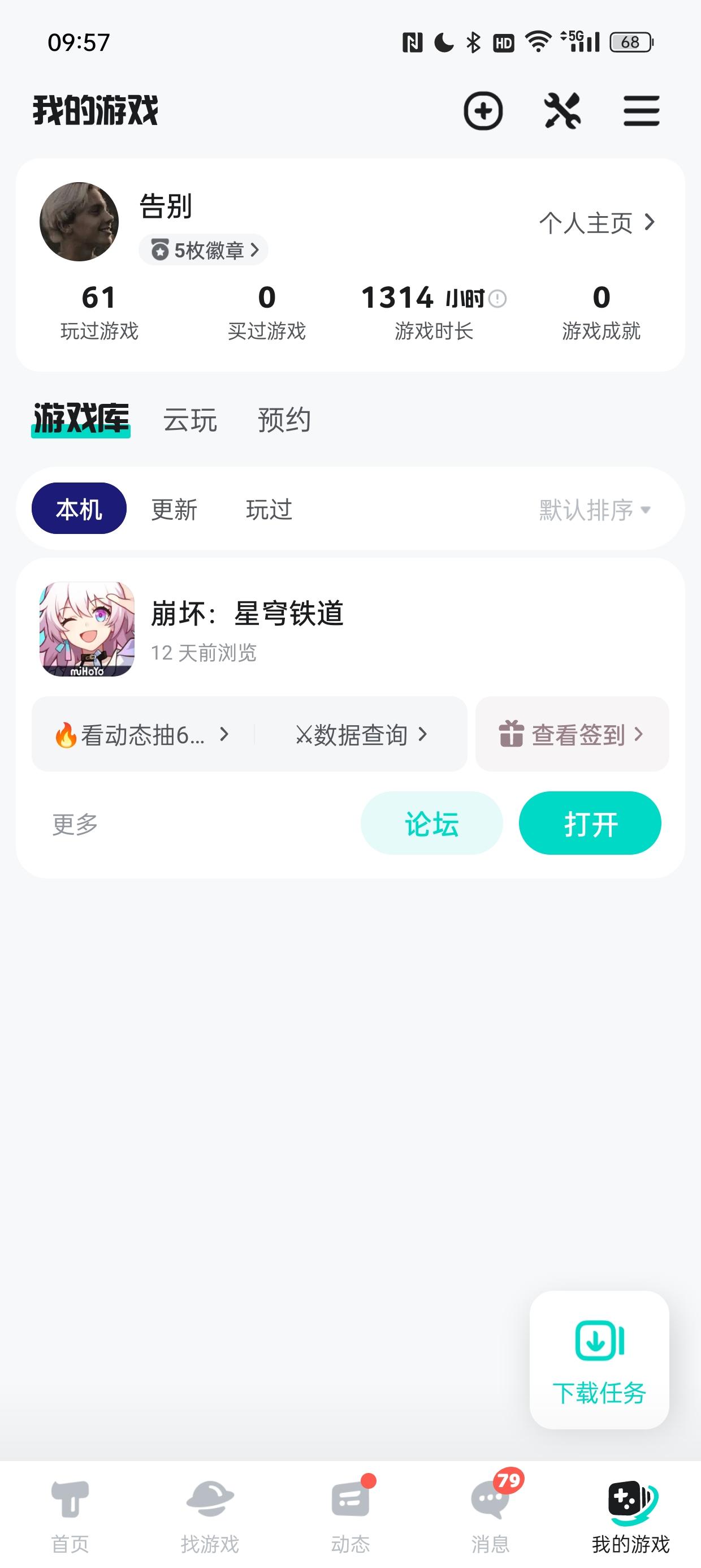Open the toolbox wrench icon
Screen dimensions: 701x1568
click(x=562, y=111)
